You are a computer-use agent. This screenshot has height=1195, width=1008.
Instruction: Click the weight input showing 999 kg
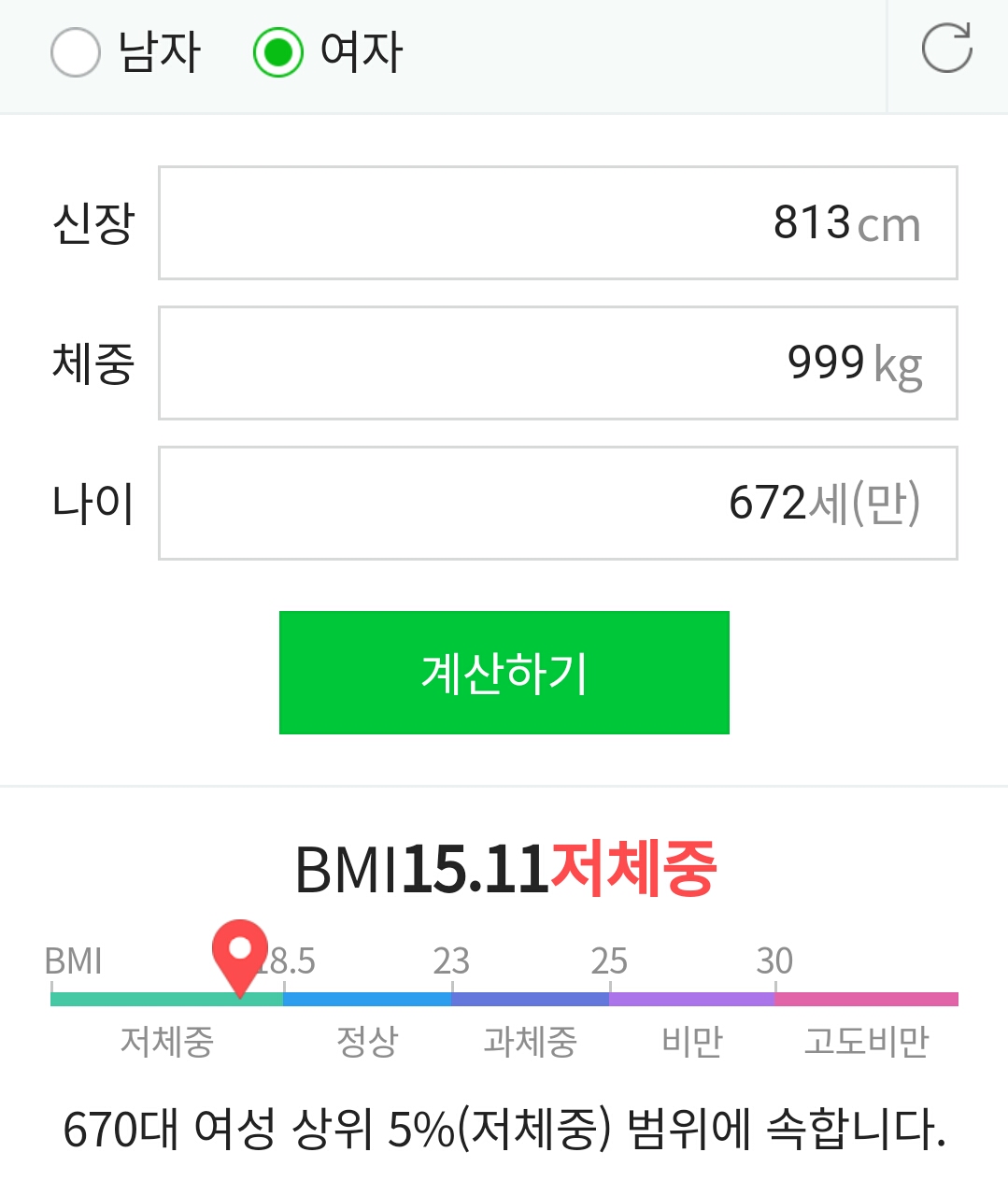[x=559, y=363]
